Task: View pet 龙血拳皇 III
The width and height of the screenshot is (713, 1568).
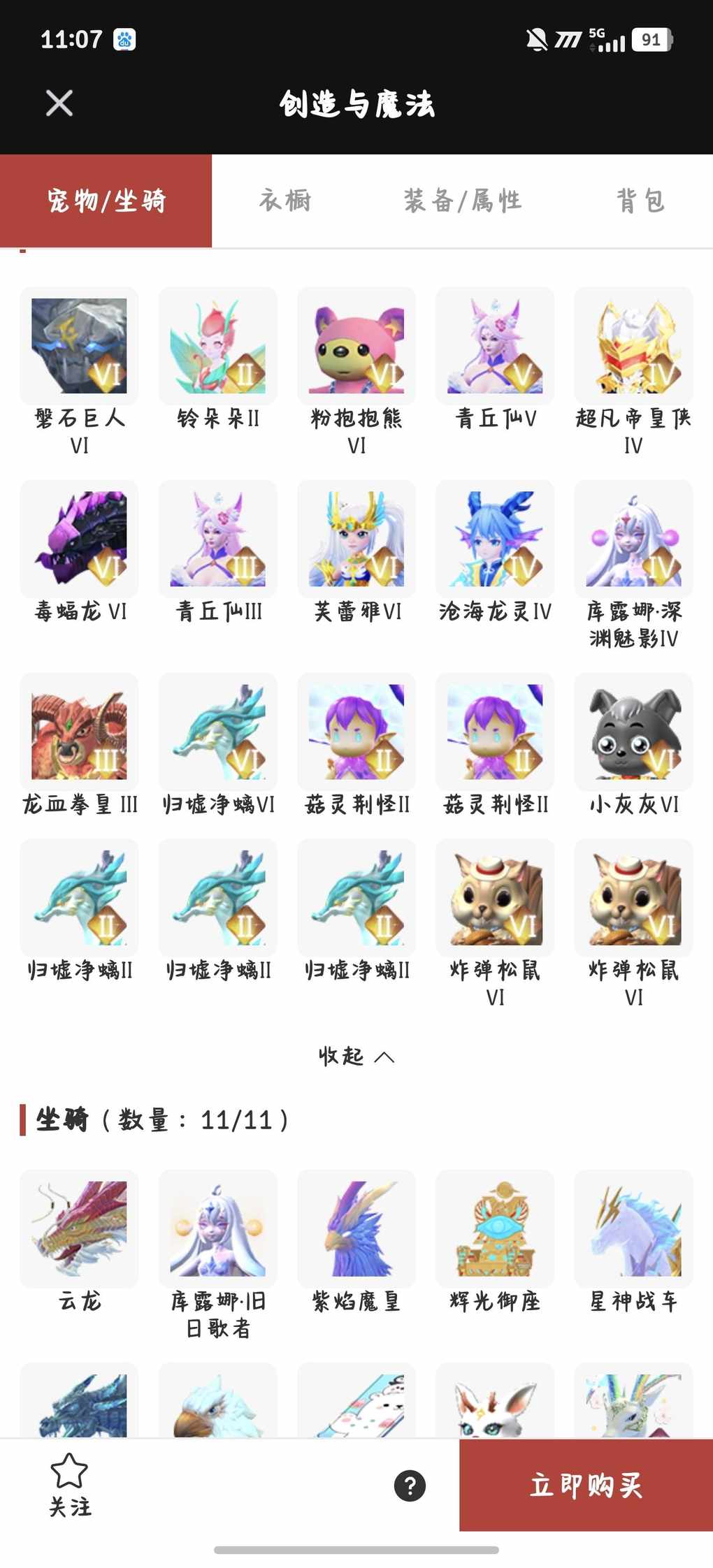Action: point(79,732)
